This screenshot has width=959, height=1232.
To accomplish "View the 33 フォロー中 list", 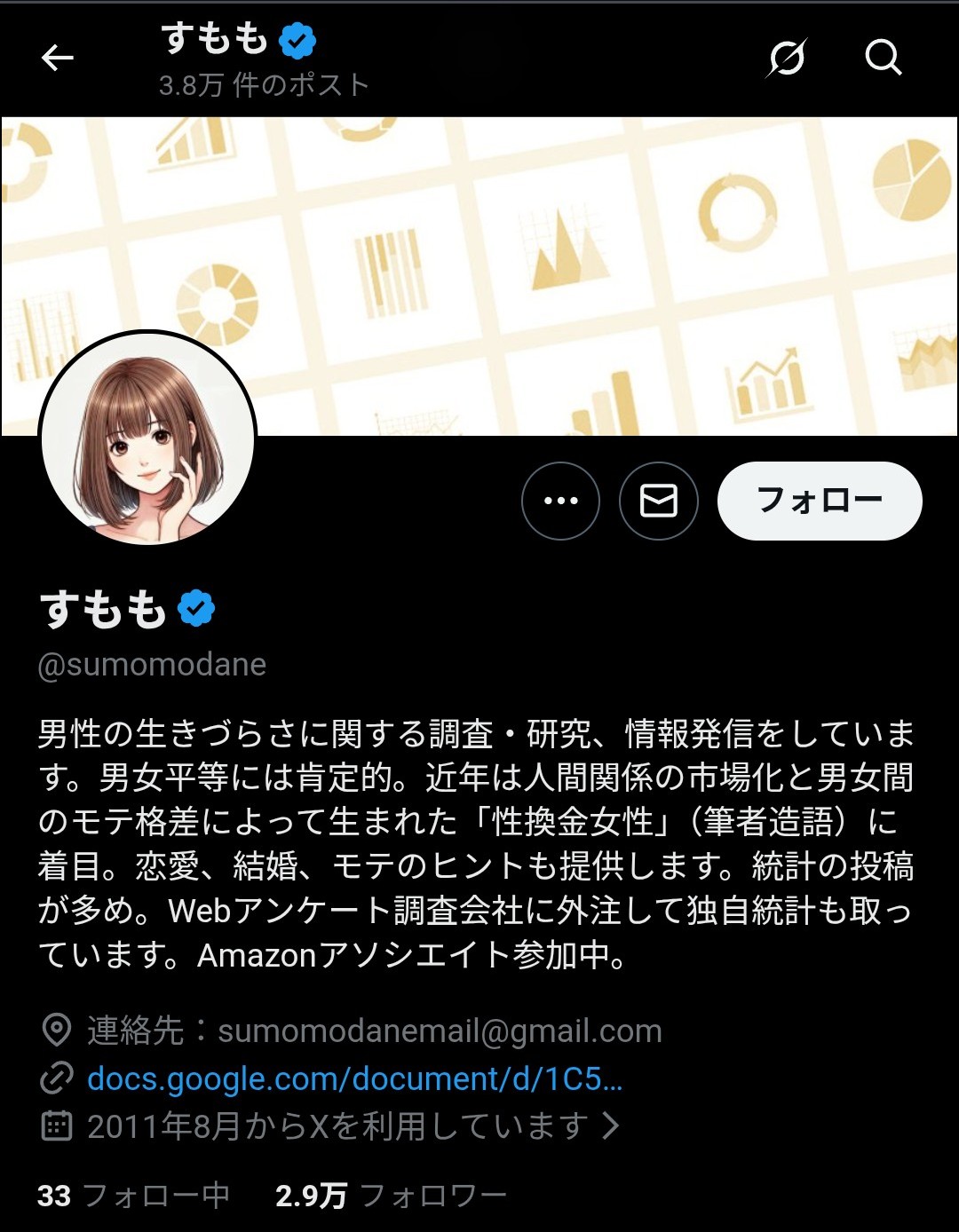I will tap(133, 1196).
